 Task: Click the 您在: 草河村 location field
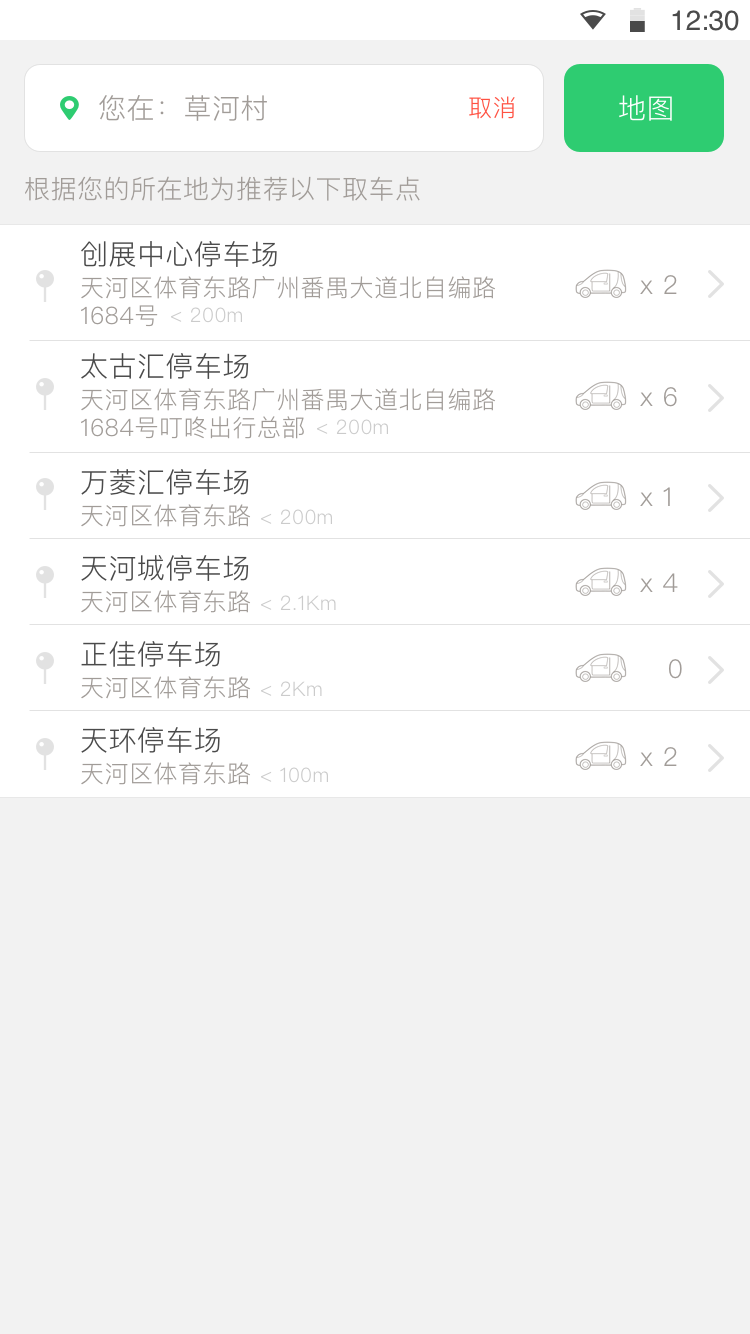coord(250,108)
